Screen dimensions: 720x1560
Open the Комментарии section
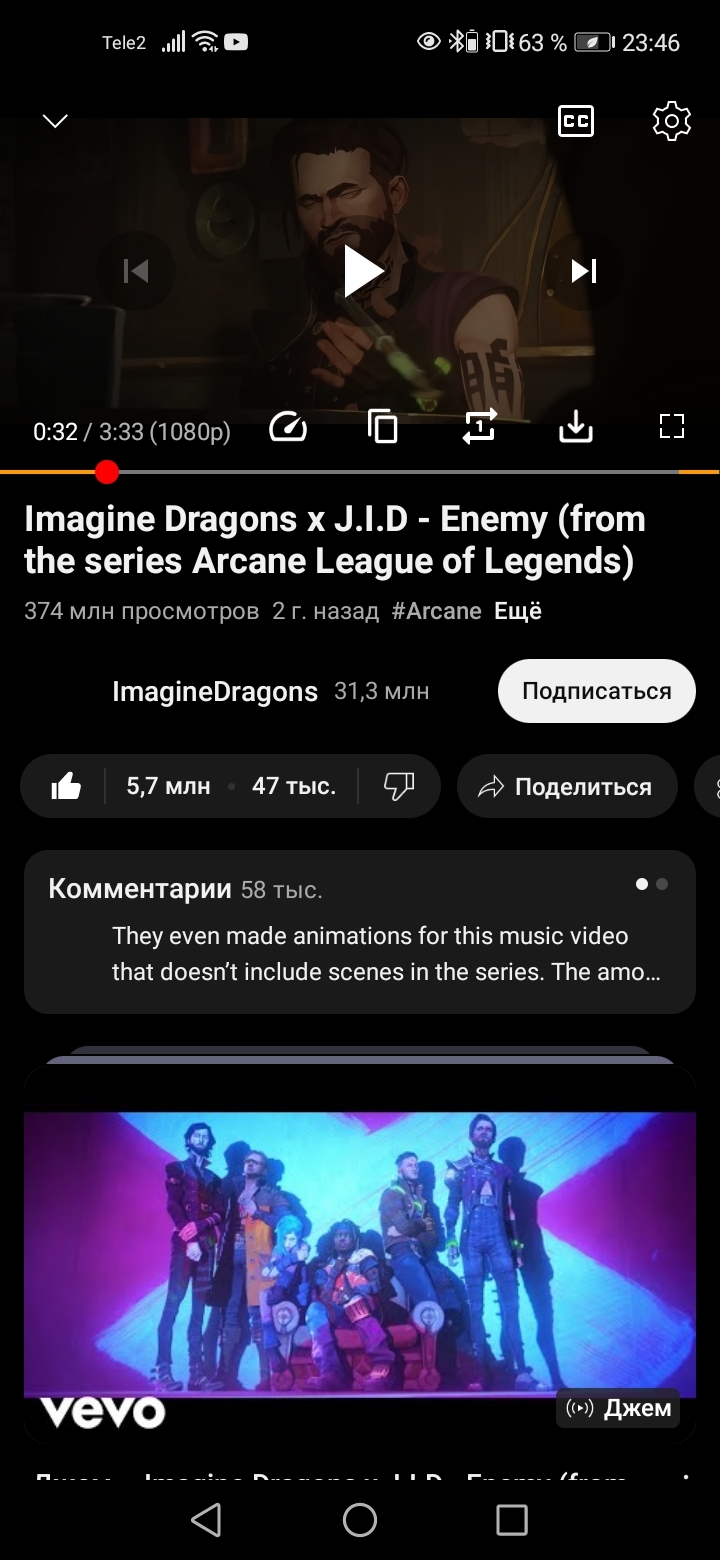coord(359,931)
